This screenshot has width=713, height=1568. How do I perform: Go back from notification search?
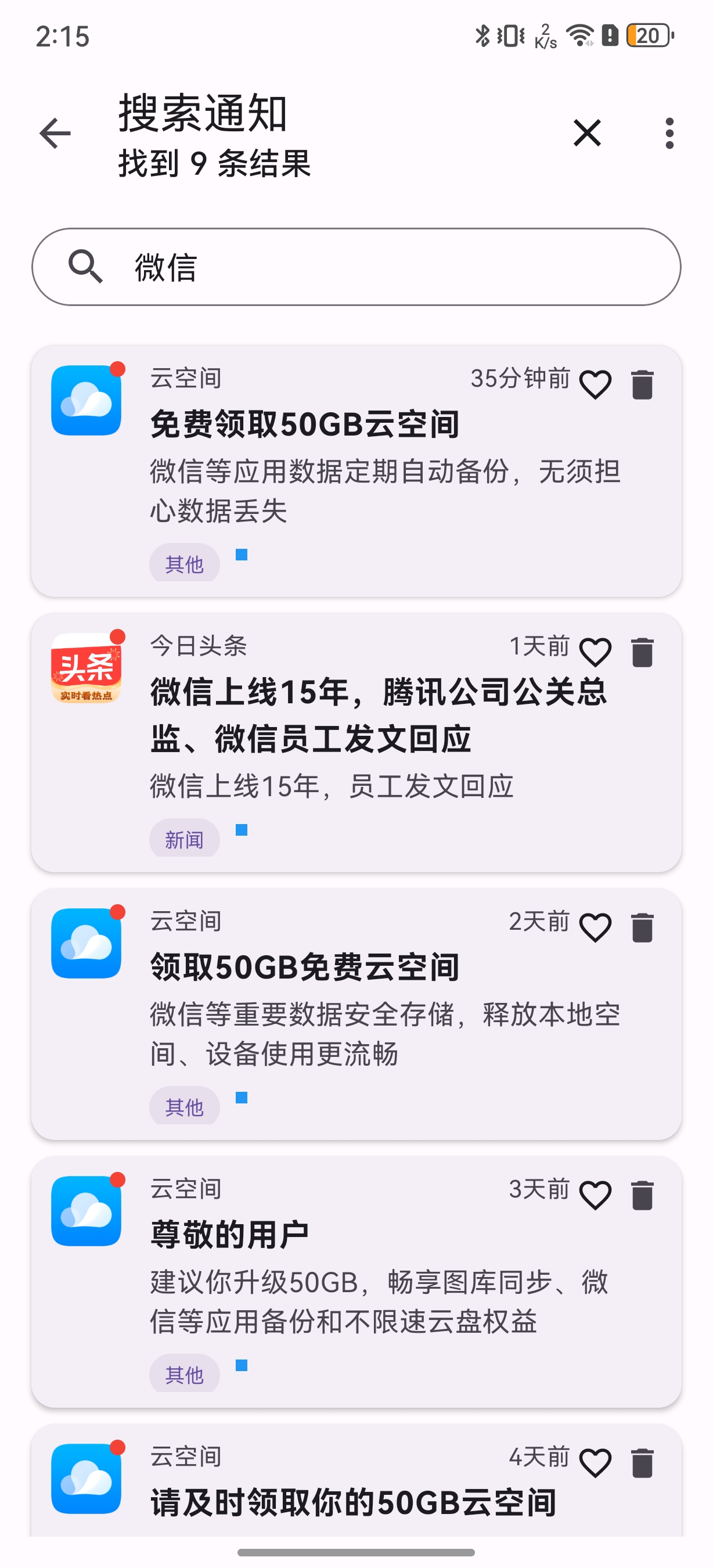(55, 134)
